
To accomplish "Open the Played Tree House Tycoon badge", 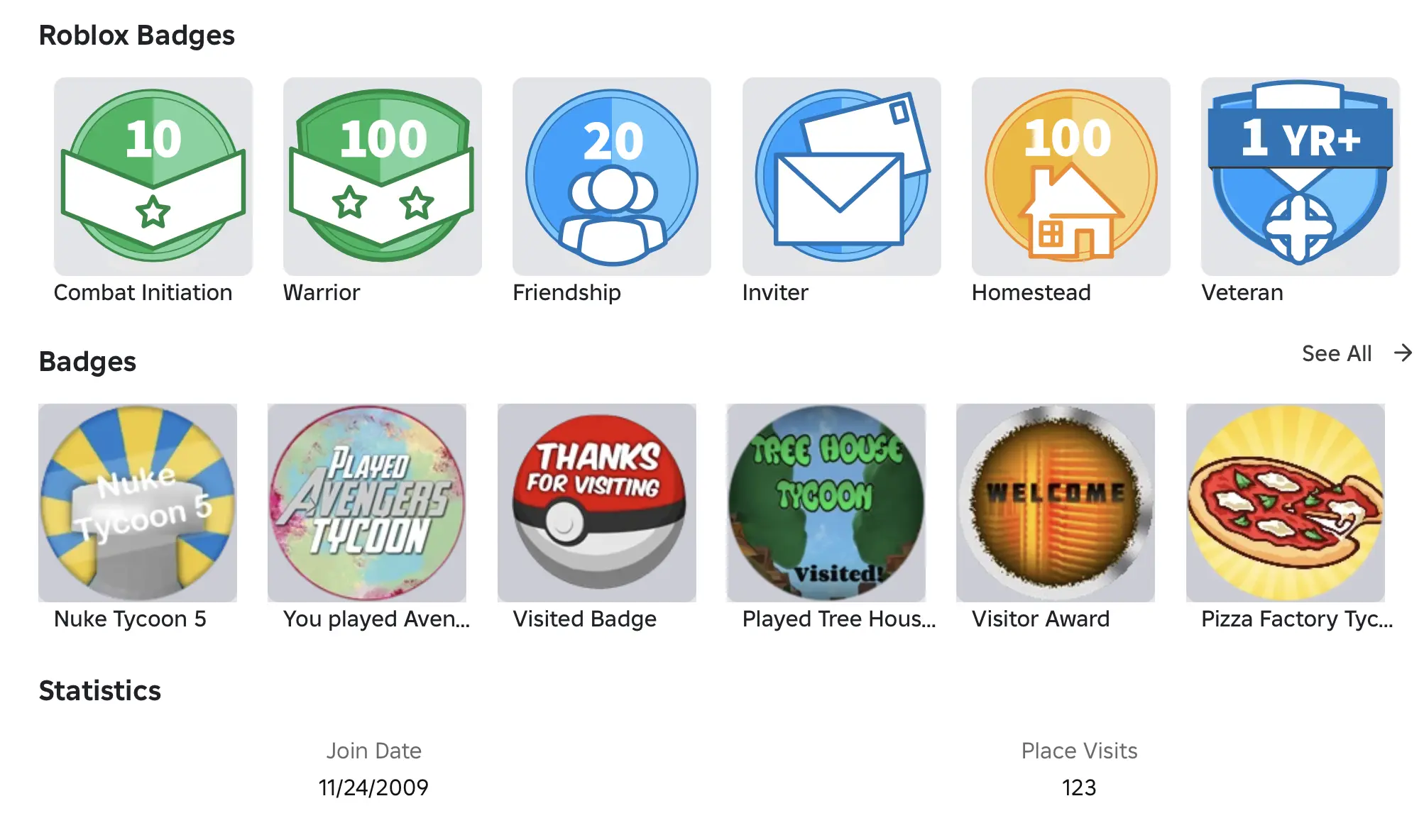I will click(x=826, y=502).
